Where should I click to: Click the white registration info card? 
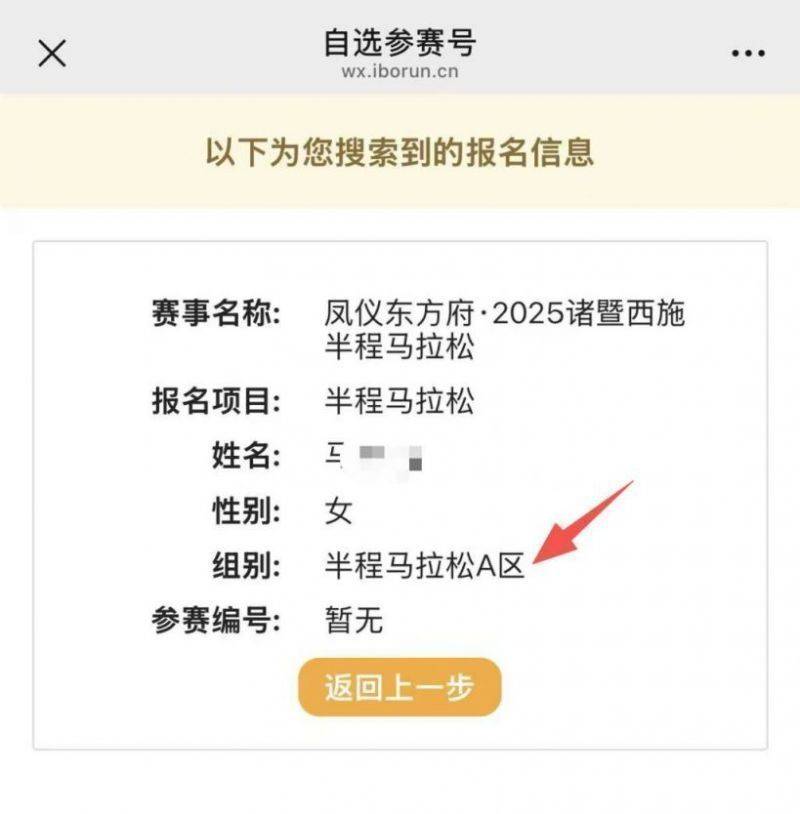(400, 490)
